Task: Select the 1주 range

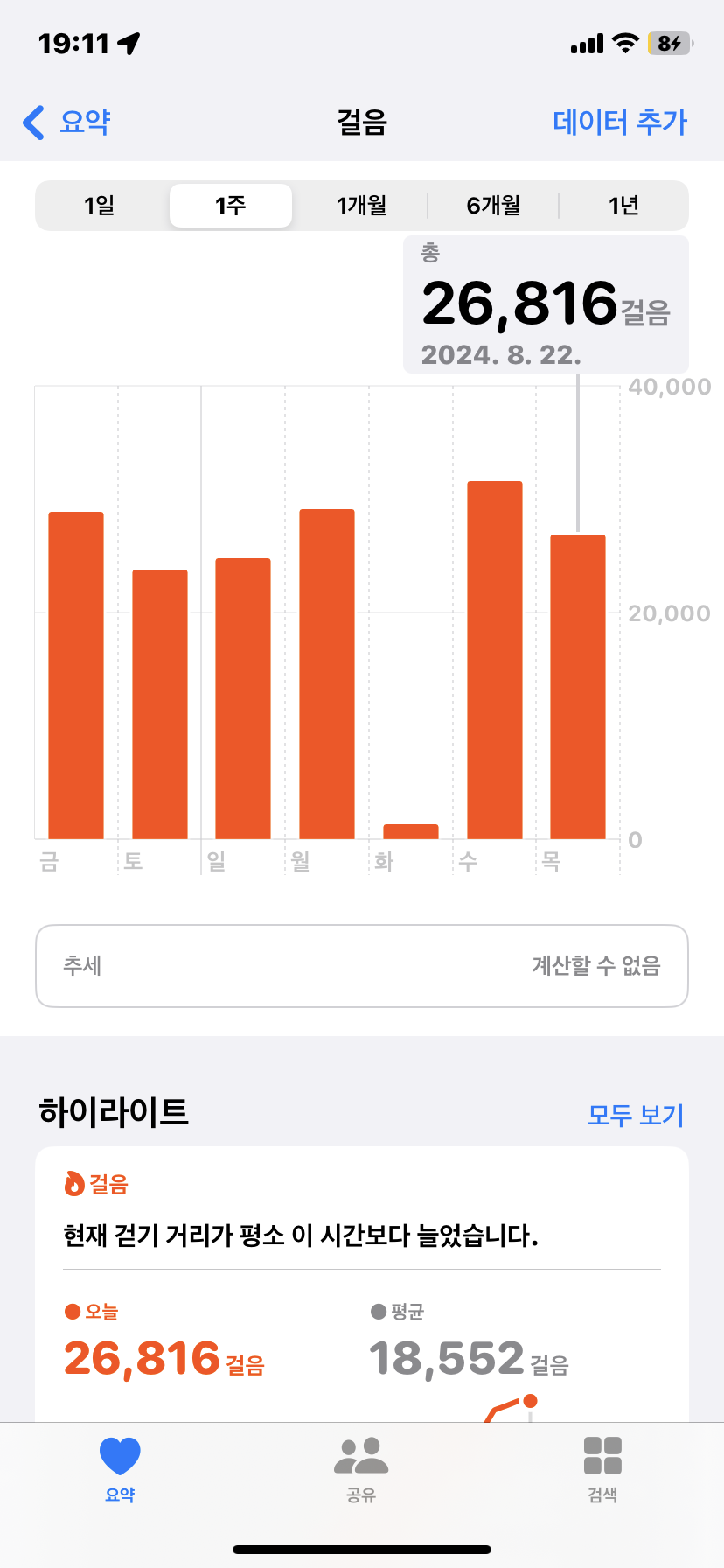Action: click(231, 206)
